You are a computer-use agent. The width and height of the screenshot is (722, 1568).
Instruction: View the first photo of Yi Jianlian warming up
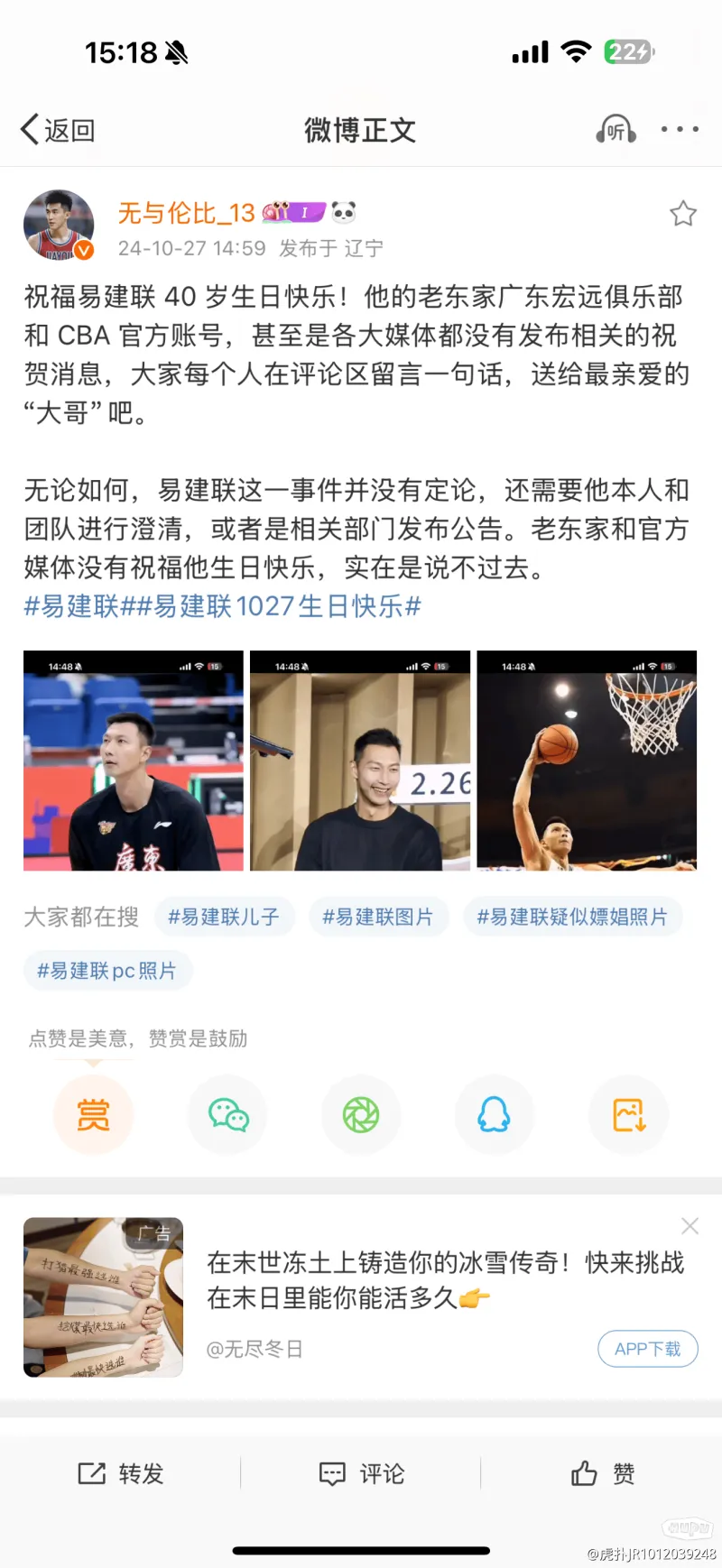133,761
